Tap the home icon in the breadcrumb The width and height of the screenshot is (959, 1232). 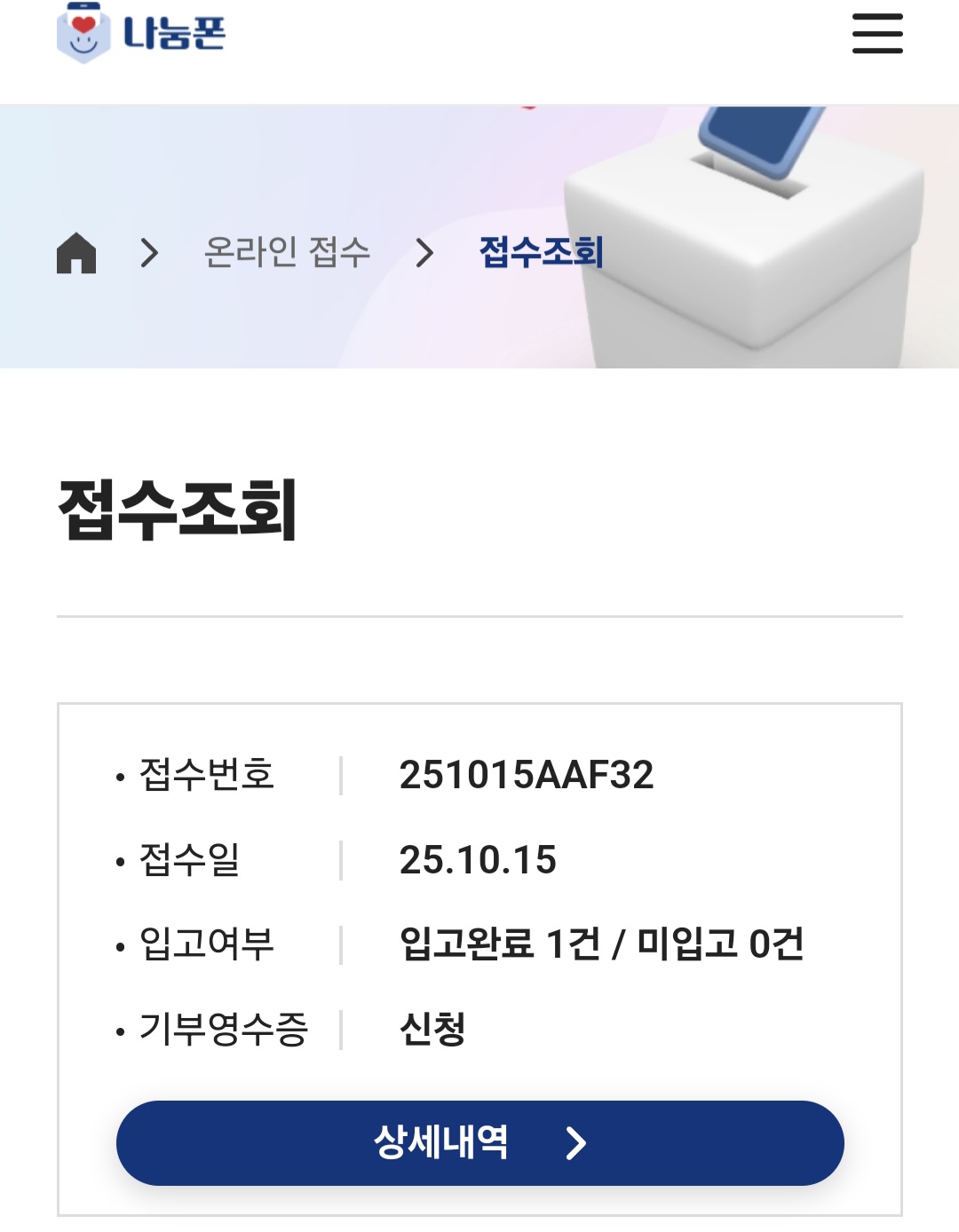76,253
